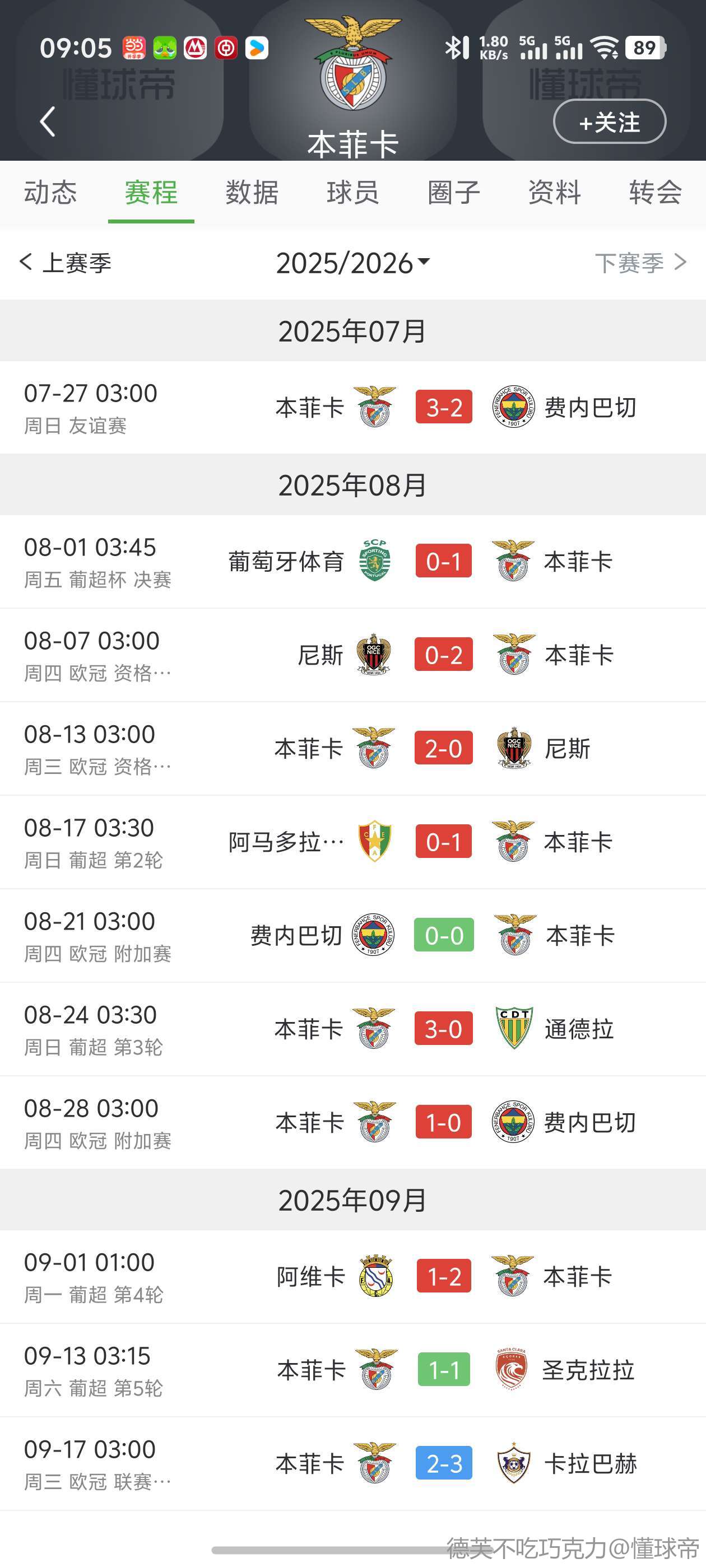This screenshot has width=706, height=1568.
Task: Go to the previous season (上赛季)
Action: pos(65,263)
